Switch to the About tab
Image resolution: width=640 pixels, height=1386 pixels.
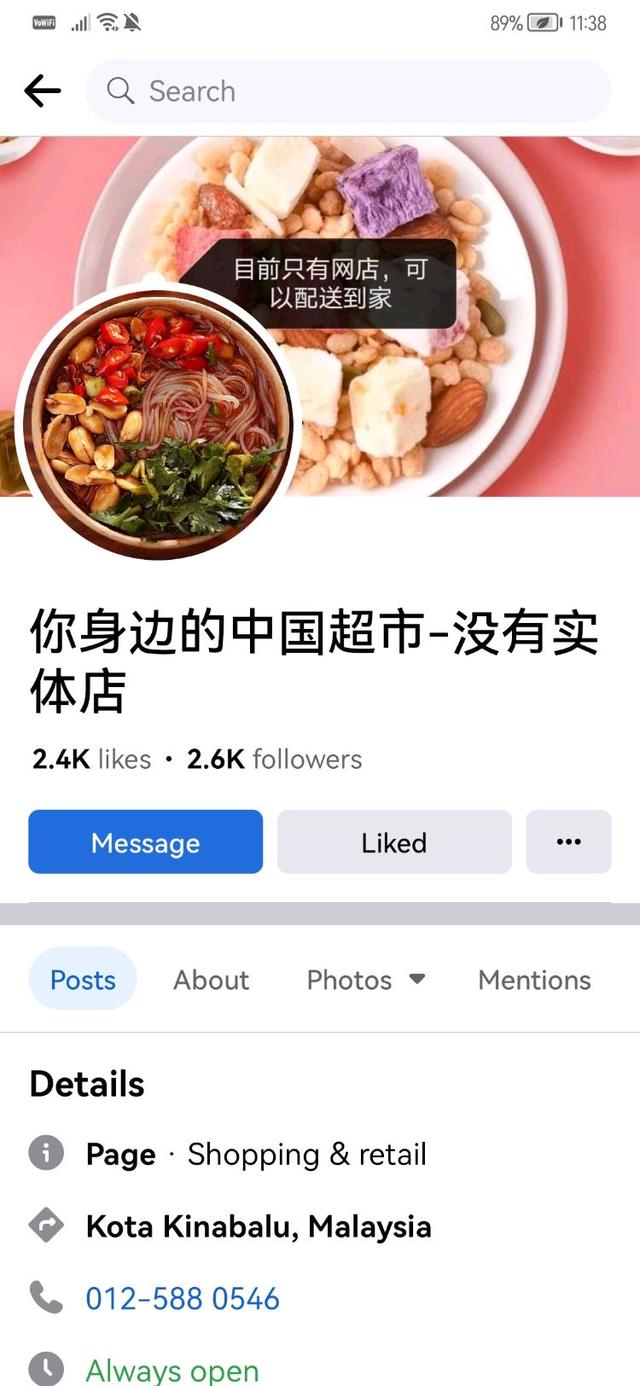pos(211,979)
